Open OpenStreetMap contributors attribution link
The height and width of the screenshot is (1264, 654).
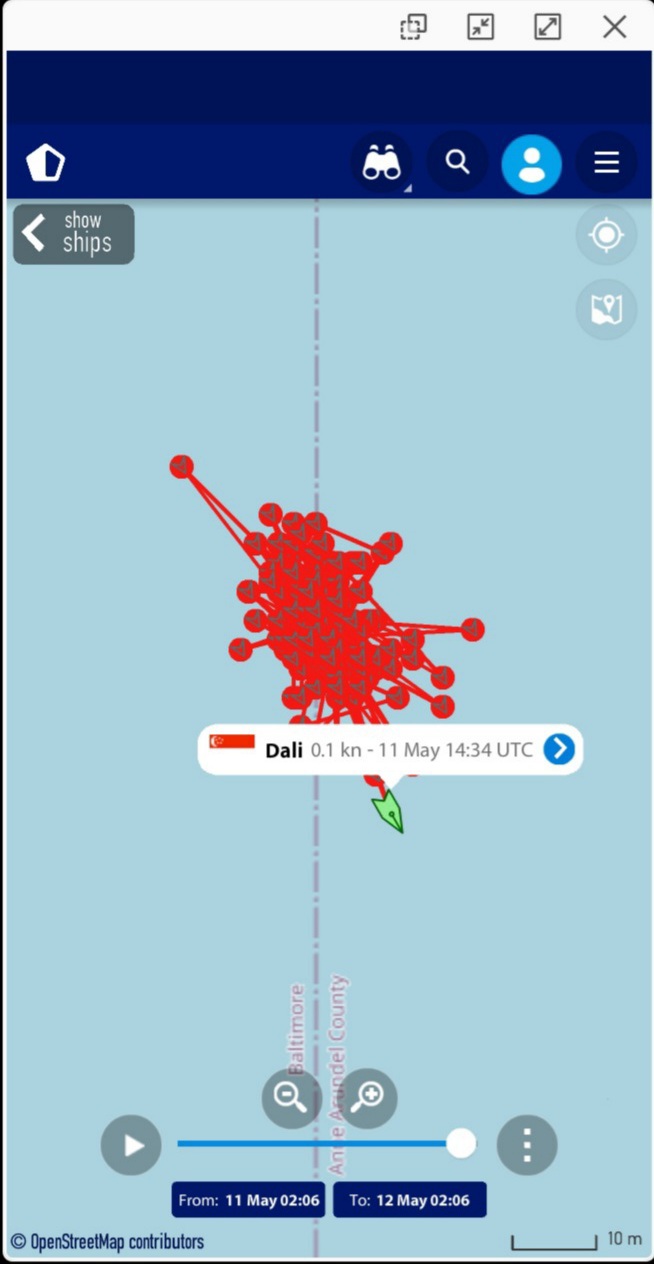tap(107, 1242)
